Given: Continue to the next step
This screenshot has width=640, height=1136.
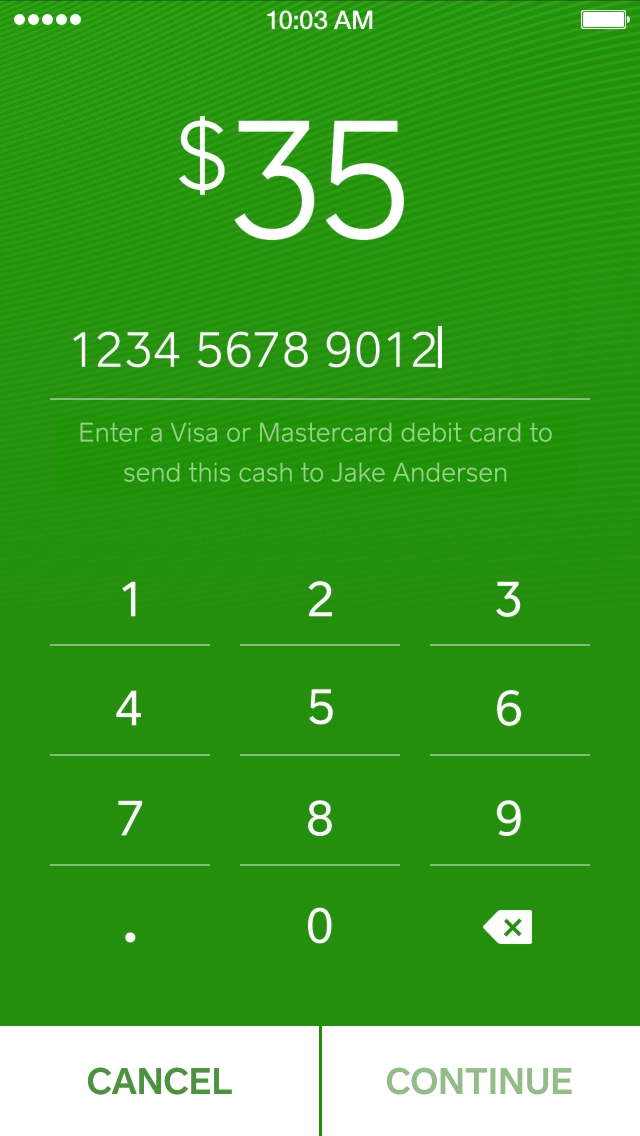Looking at the screenshot, I should [x=481, y=1081].
